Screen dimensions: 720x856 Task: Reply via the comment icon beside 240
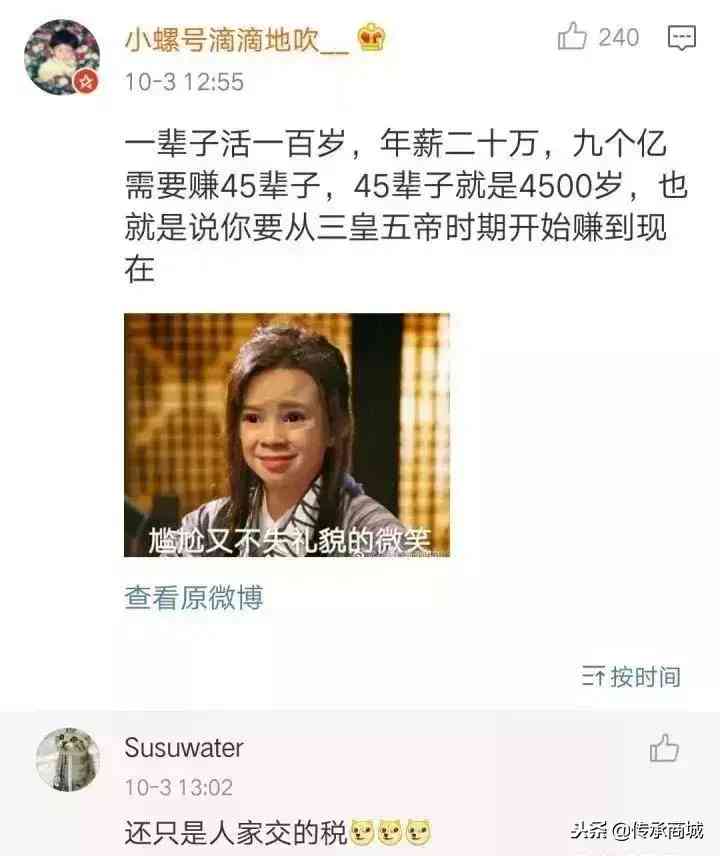coord(681,38)
